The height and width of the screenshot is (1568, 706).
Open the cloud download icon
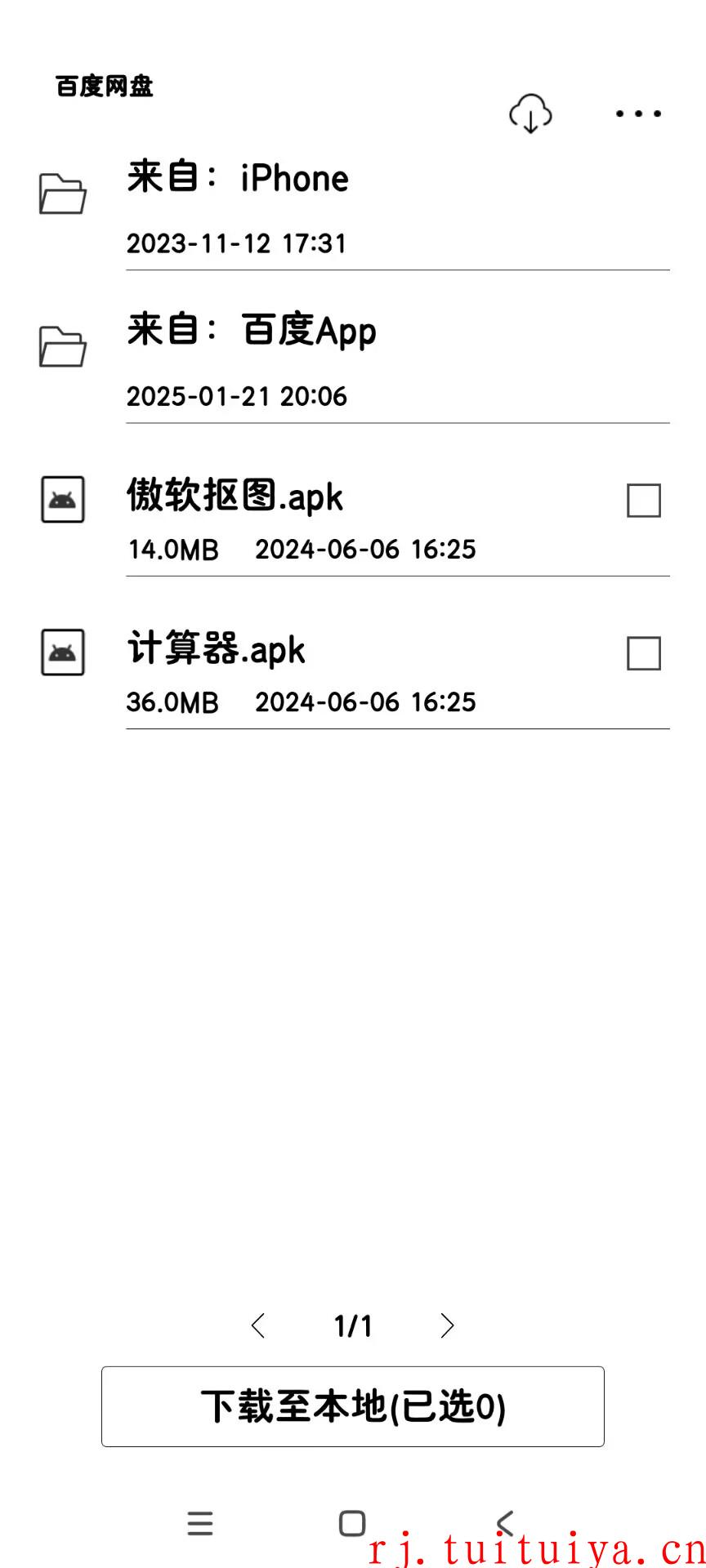click(530, 114)
